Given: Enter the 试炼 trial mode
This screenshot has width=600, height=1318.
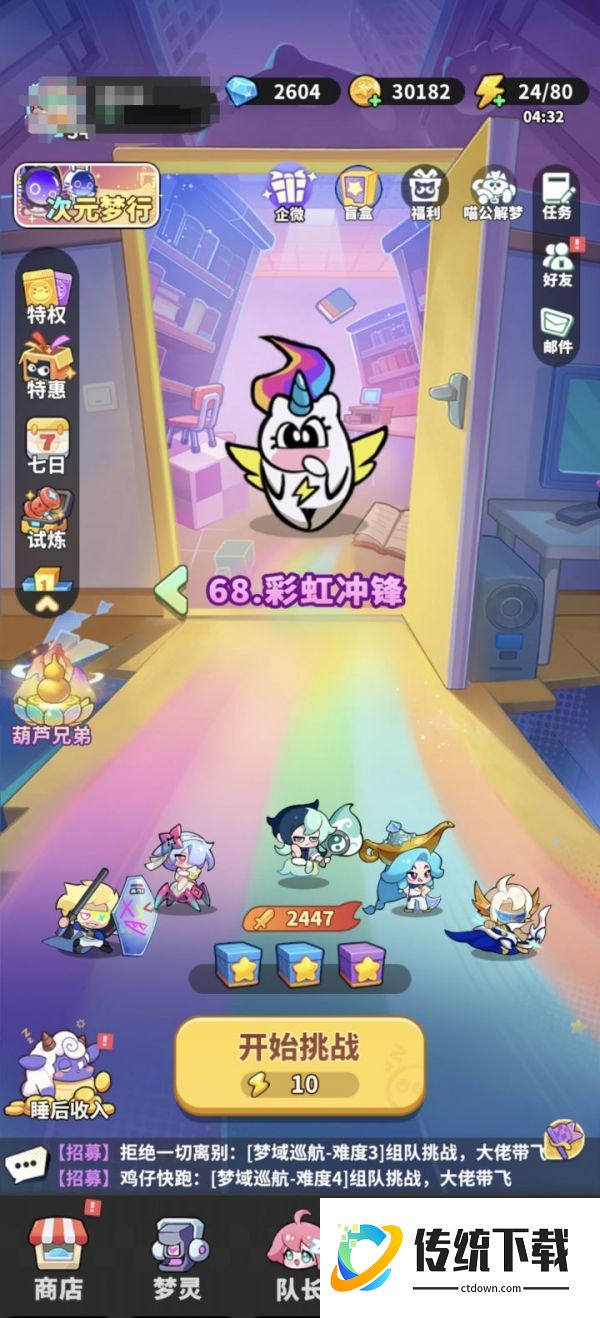Looking at the screenshot, I should (x=46, y=519).
